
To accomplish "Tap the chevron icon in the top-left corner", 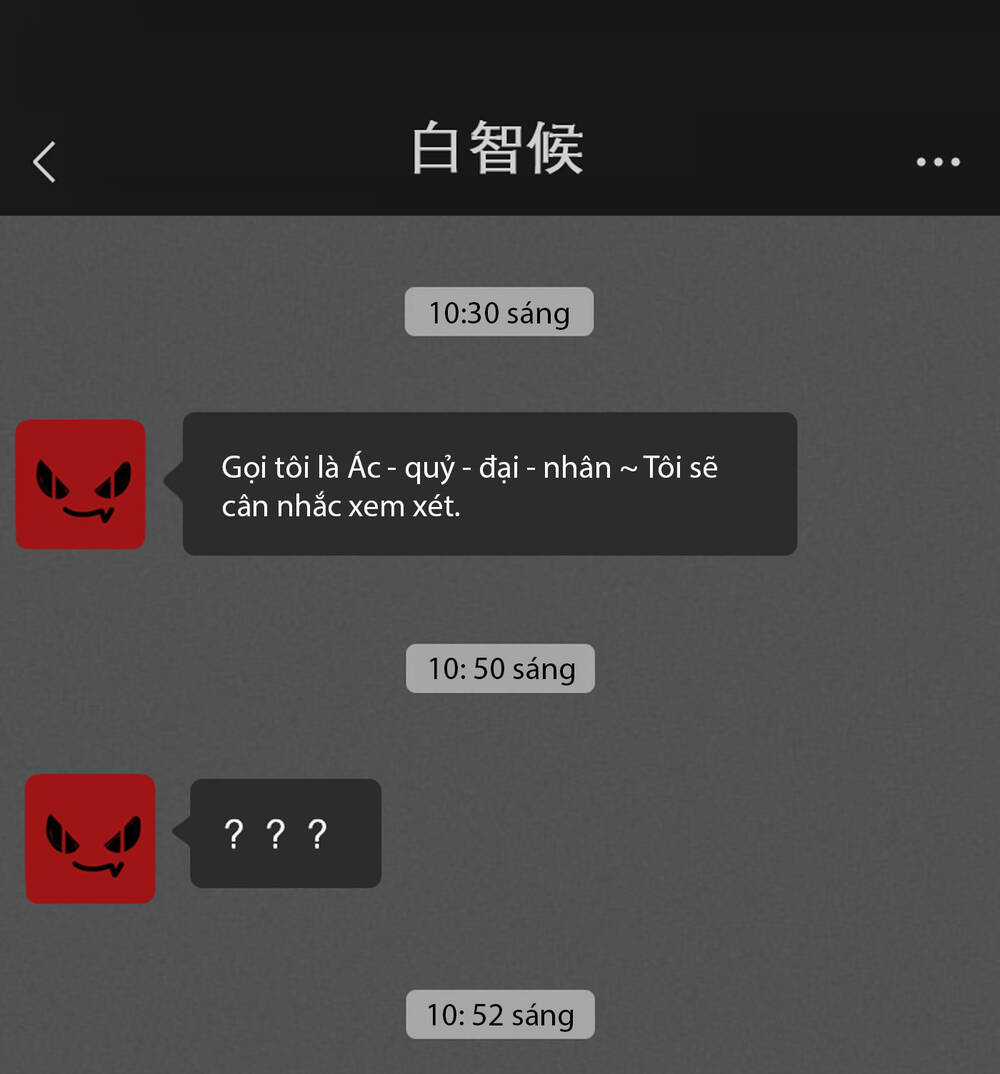I will (44, 161).
